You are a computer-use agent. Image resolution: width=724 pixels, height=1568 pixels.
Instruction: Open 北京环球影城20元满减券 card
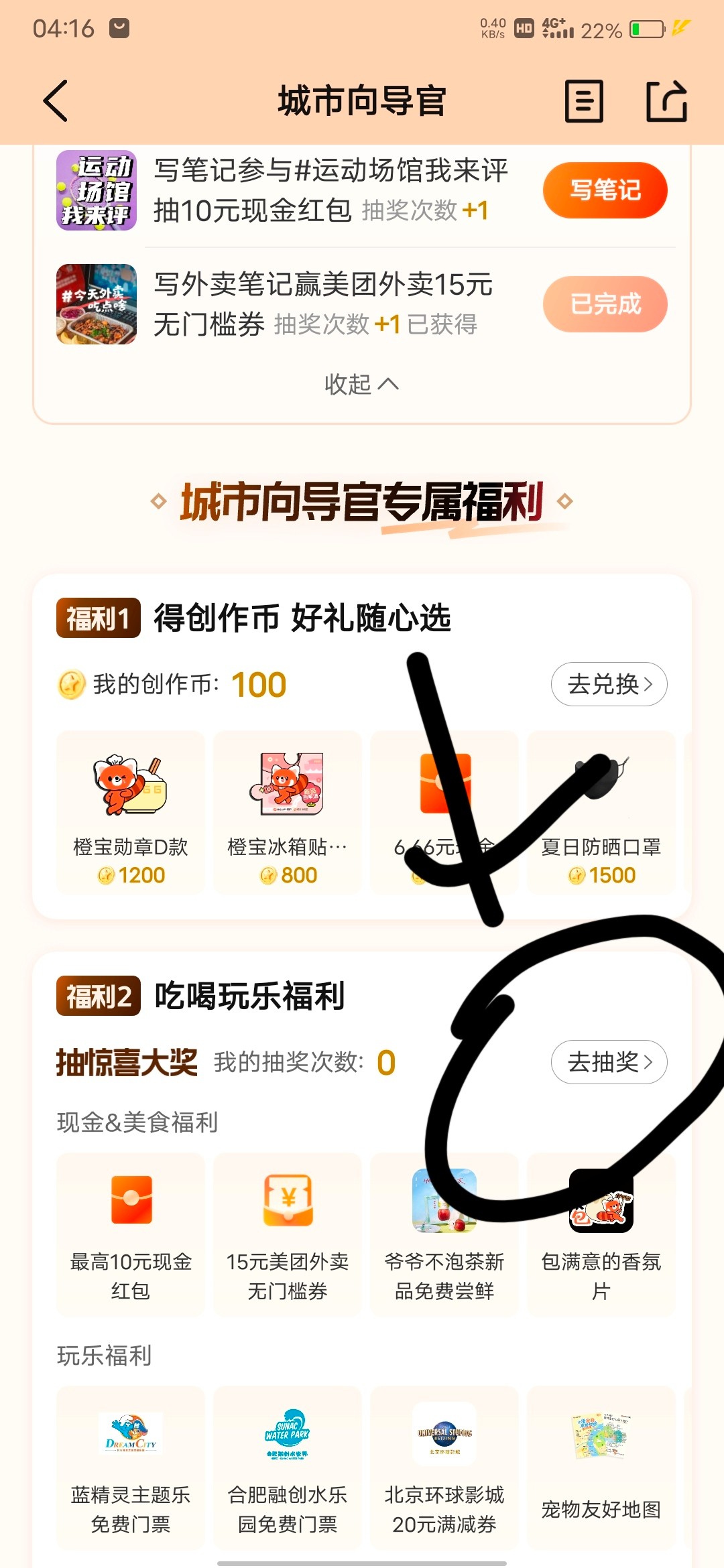pos(444,1467)
